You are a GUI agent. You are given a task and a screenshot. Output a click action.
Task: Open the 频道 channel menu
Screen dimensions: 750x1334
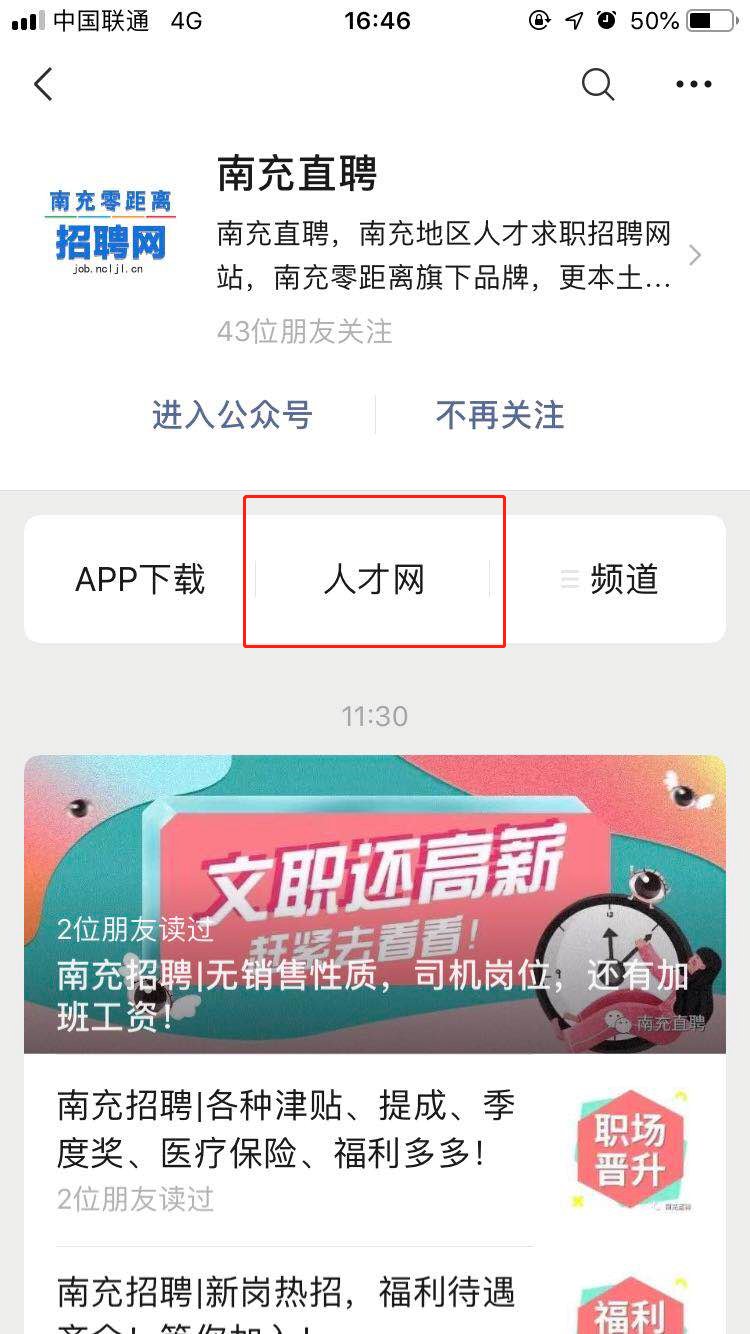[x=610, y=579]
